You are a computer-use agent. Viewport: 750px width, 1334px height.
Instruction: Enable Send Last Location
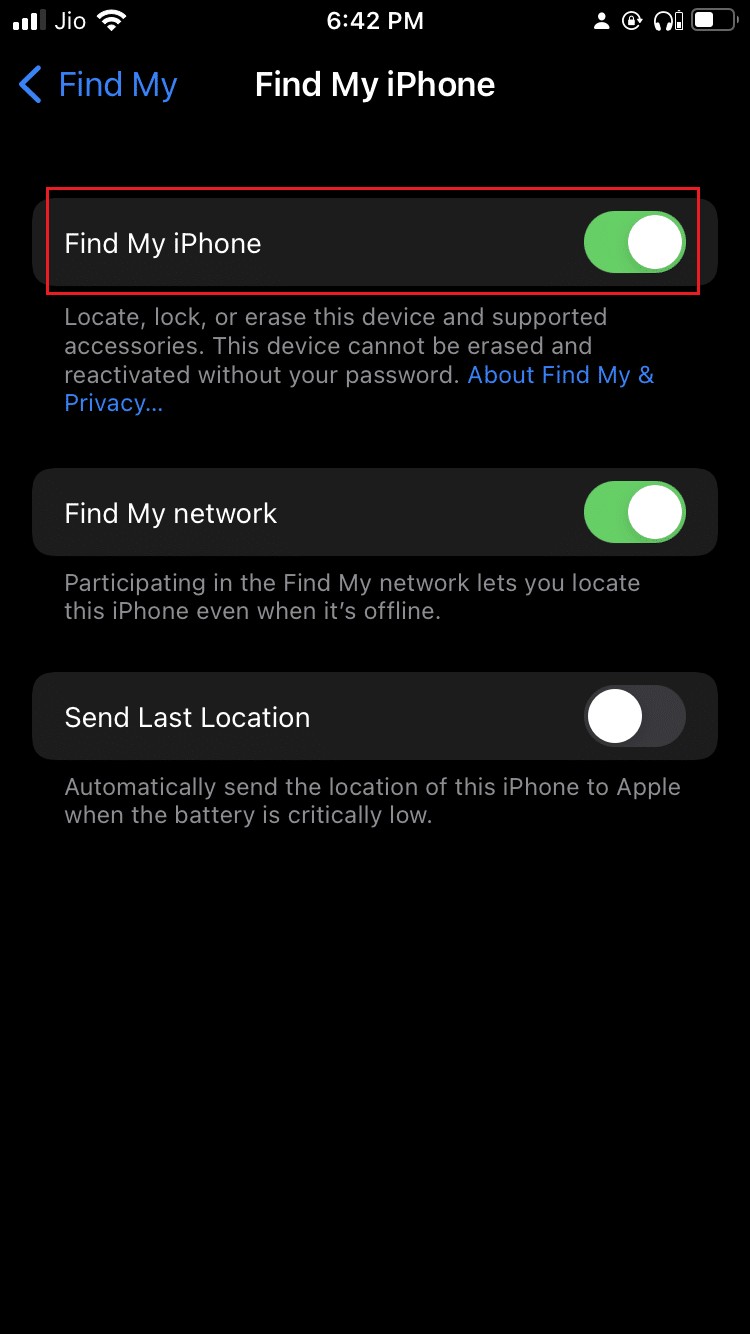tap(634, 715)
